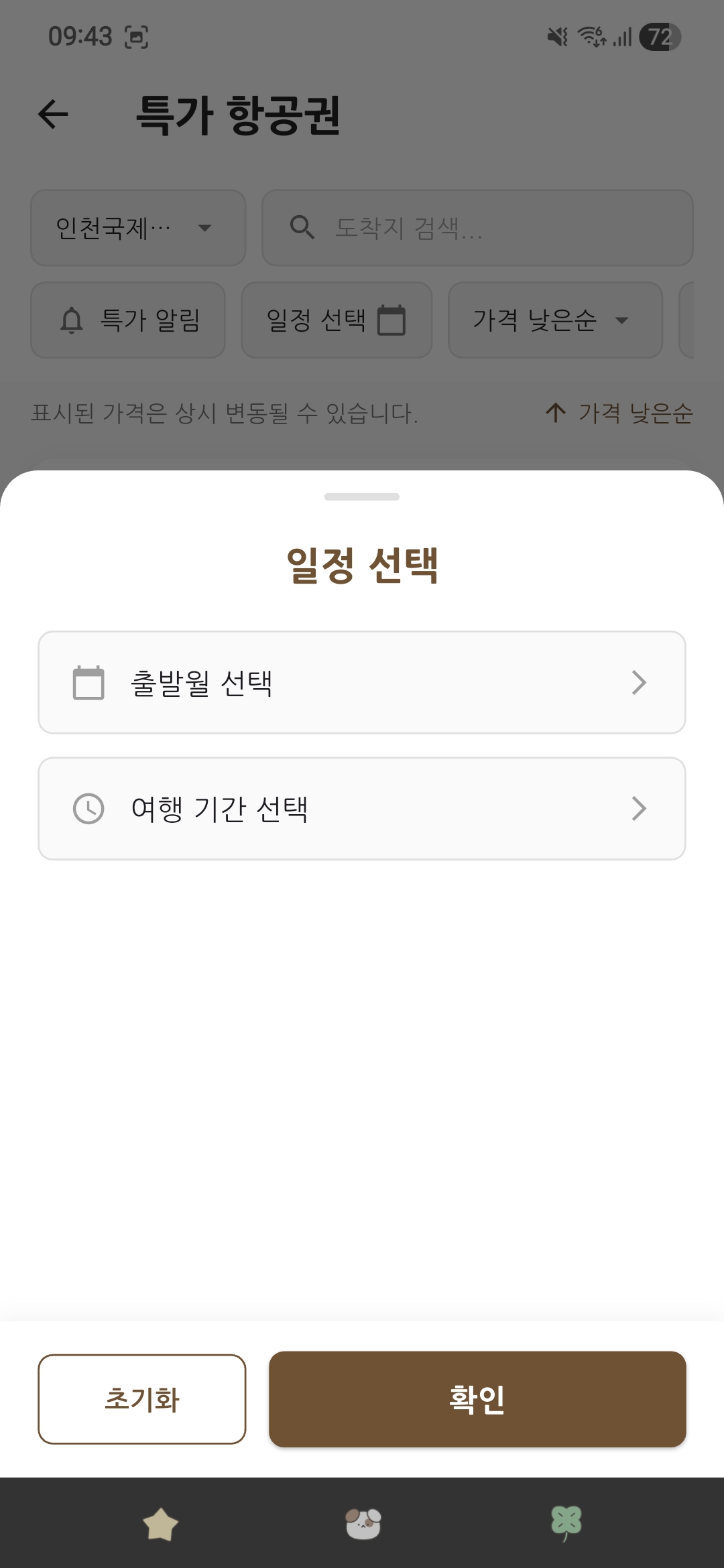Confirm with the 확인 button

[x=477, y=1399]
